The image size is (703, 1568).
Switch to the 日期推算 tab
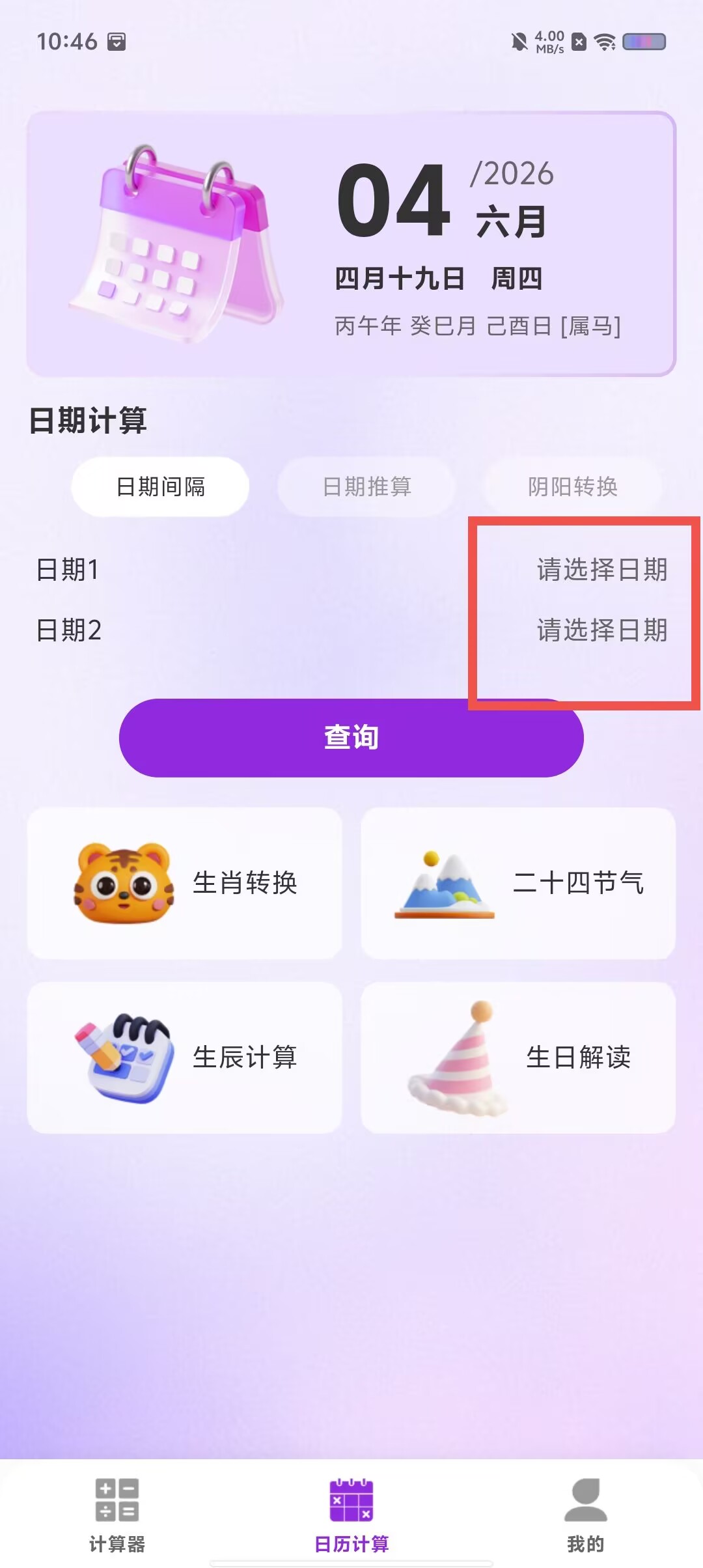(x=366, y=486)
